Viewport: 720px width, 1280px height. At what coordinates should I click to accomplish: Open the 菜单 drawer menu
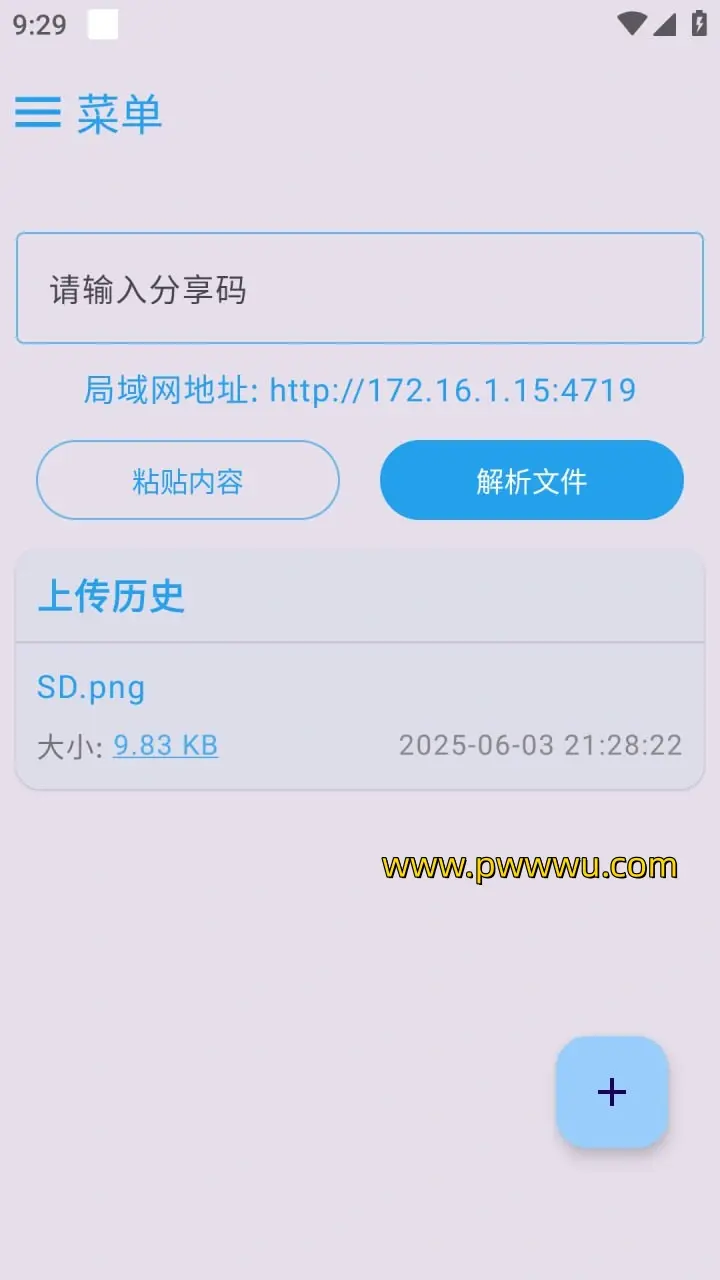pos(38,112)
